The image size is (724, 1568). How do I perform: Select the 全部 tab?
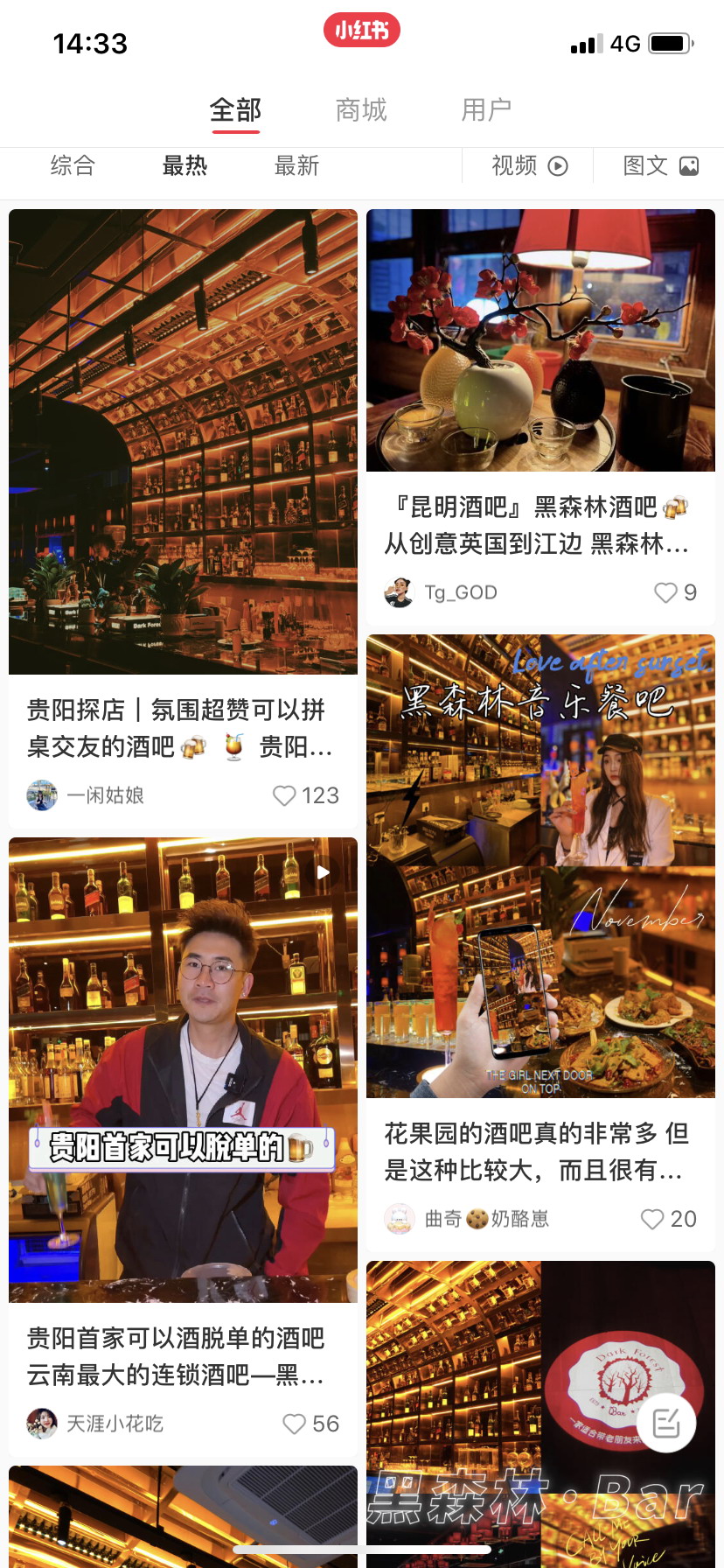235,110
